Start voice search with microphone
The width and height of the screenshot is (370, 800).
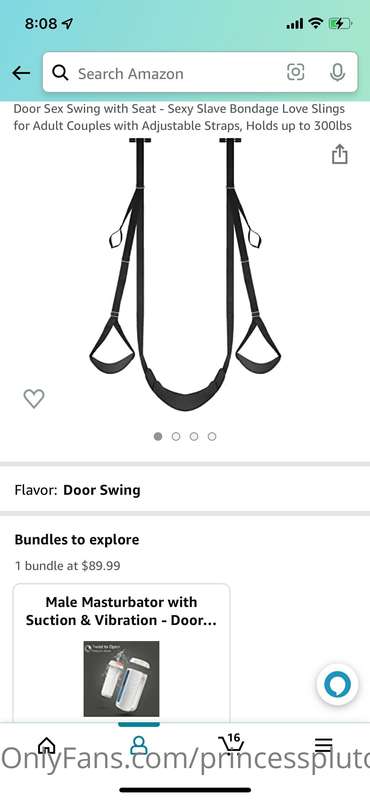click(x=337, y=73)
